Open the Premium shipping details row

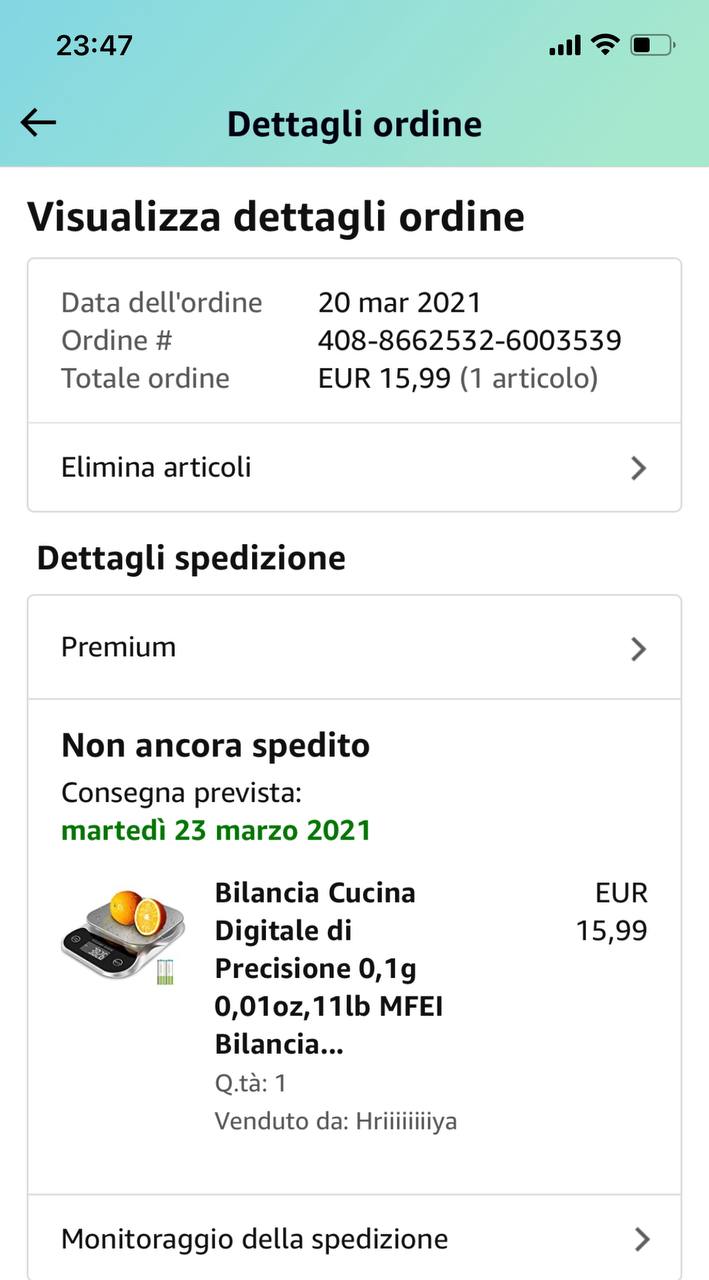[354, 647]
